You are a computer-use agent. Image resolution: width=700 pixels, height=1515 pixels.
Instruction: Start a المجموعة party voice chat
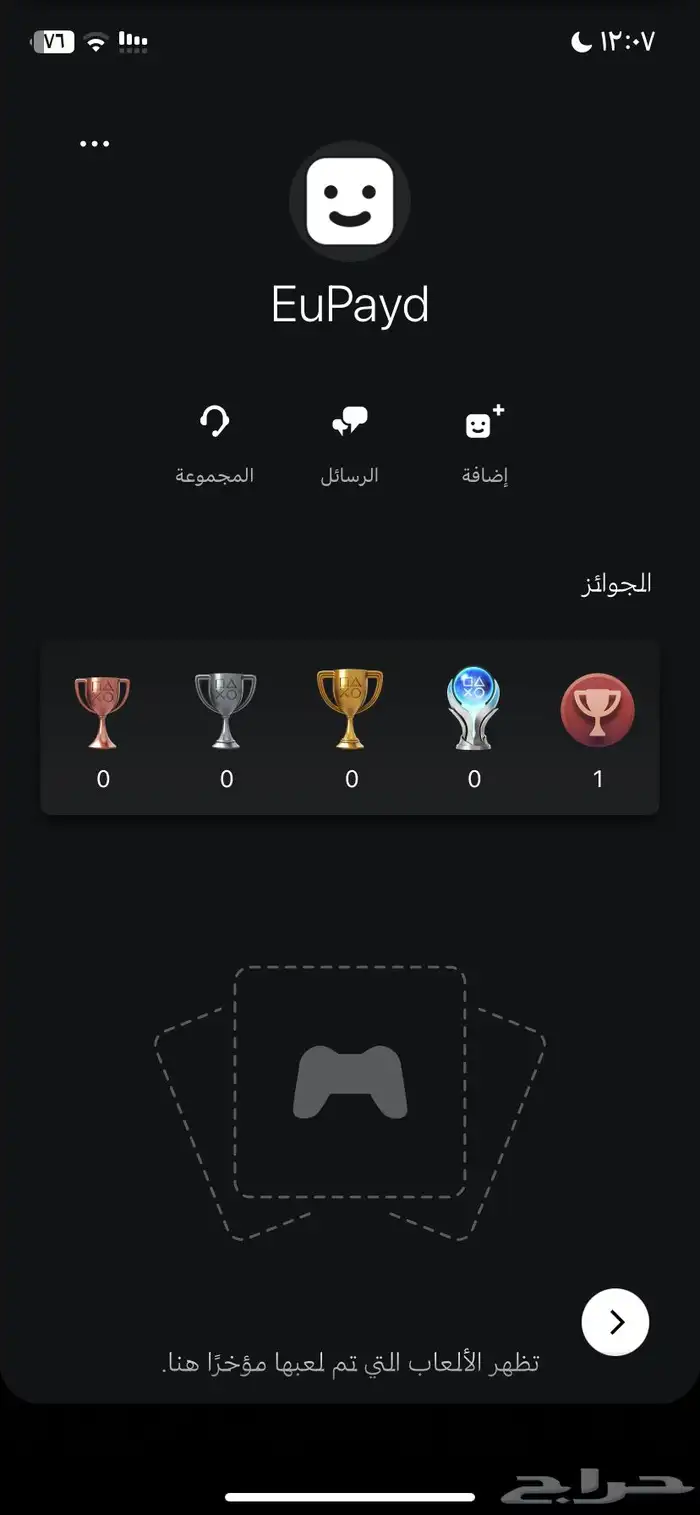(x=214, y=444)
